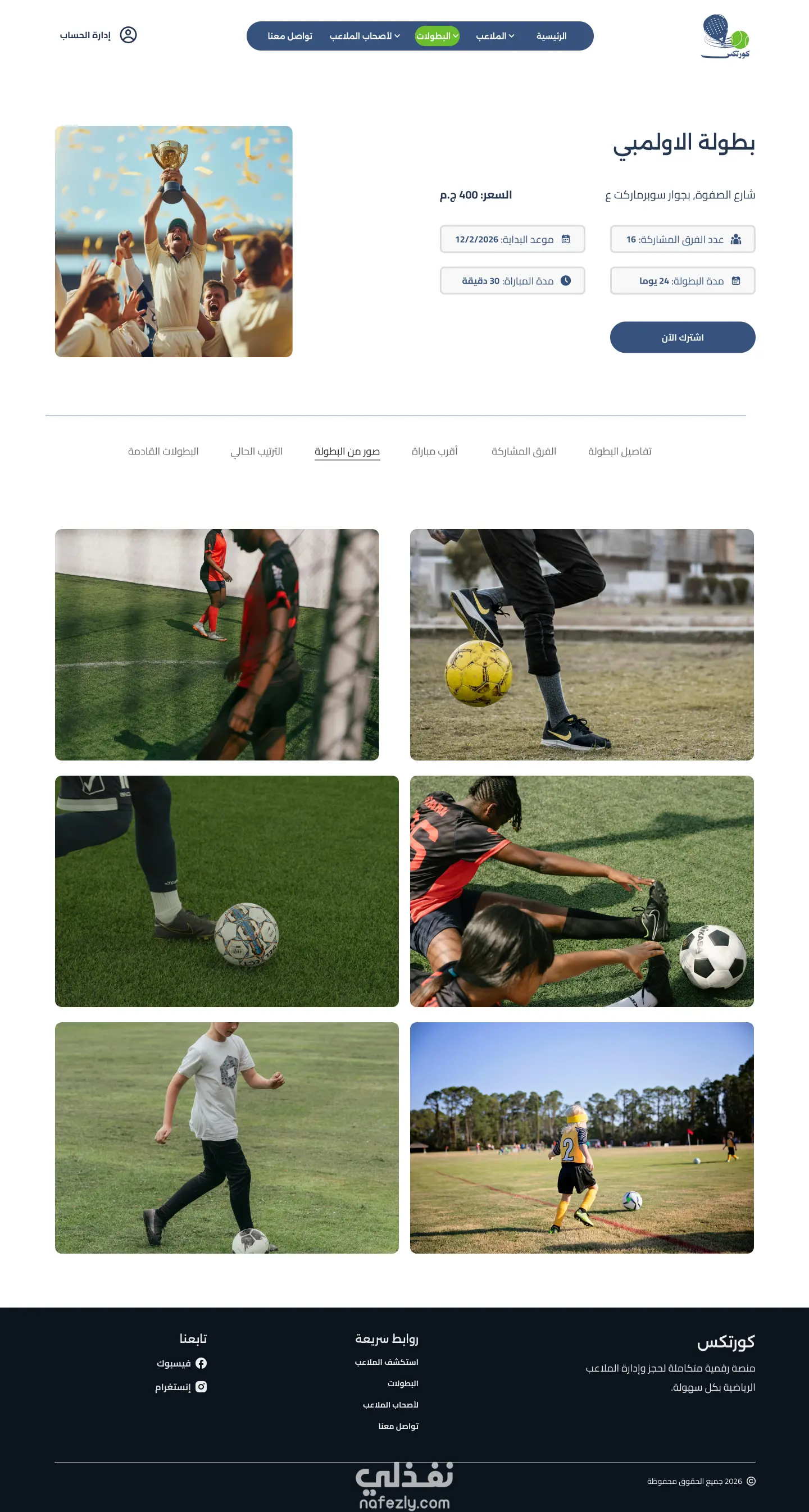Screen dimensions: 809x1512
Task: Open the photo of players stretching
Action: [581, 891]
